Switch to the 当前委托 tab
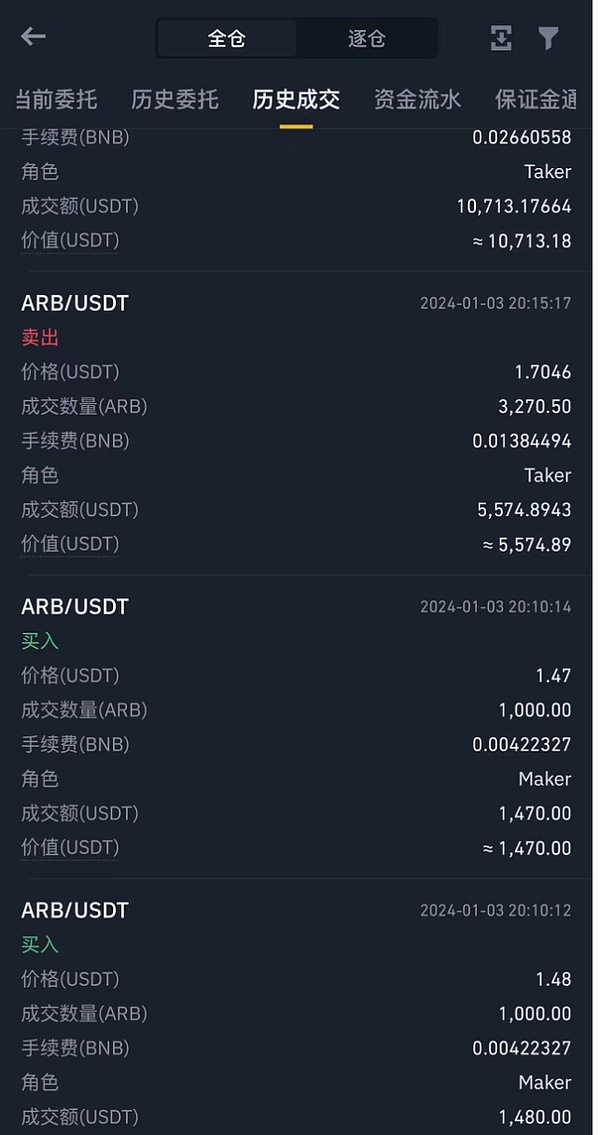The image size is (600, 1135). pyautogui.click(x=57, y=99)
